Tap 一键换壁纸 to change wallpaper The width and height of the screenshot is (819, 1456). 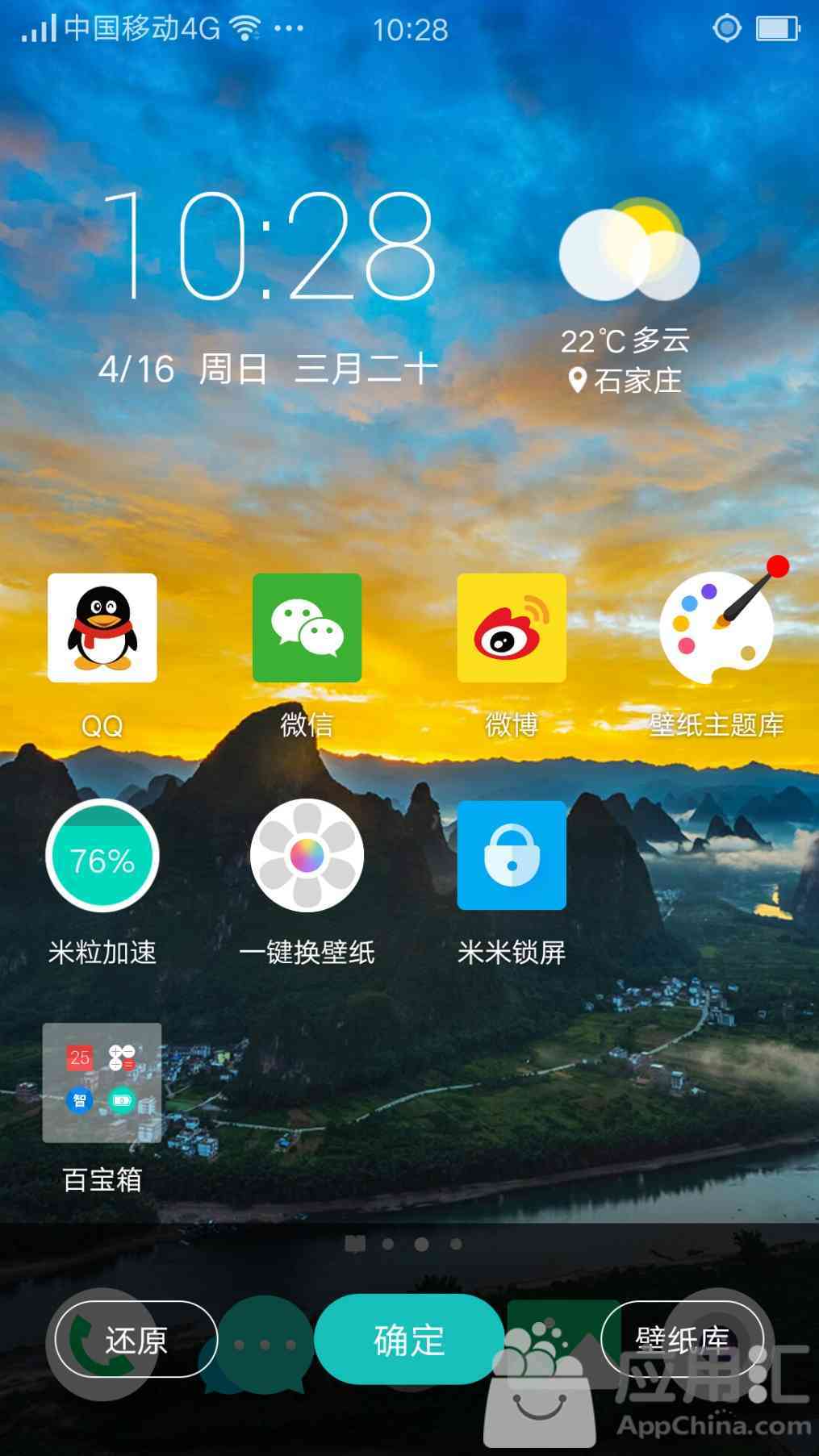307,856
